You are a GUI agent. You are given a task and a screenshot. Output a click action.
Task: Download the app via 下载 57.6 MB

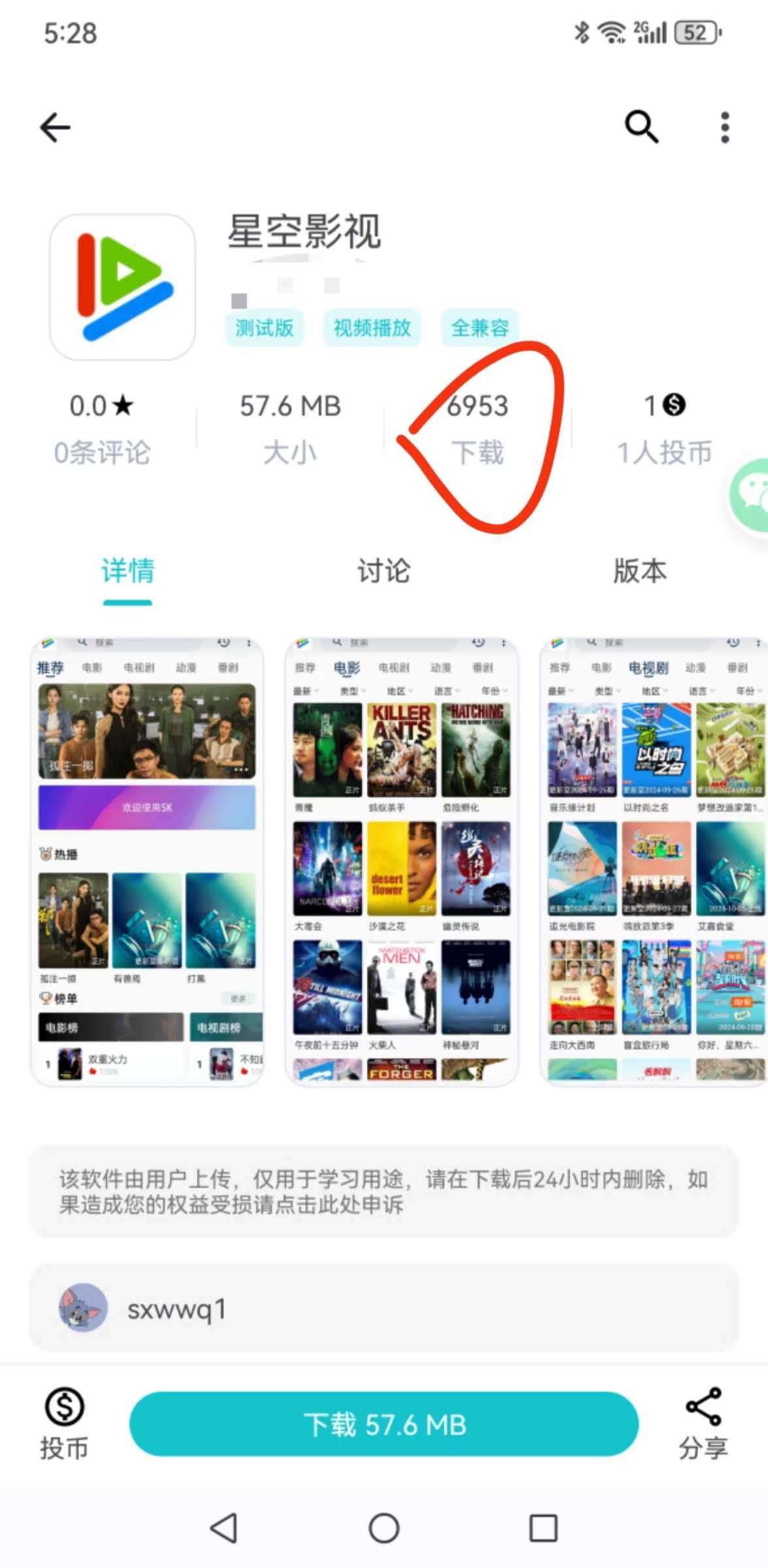click(x=383, y=1425)
